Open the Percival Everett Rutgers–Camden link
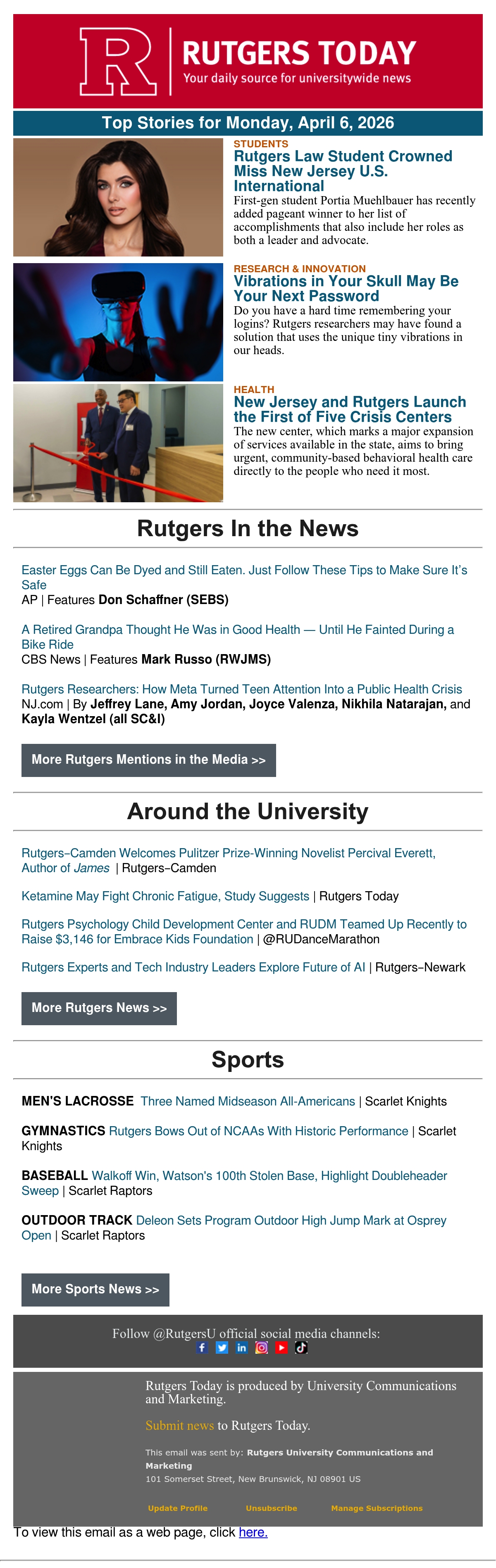The width and height of the screenshot is (496, 1568). pyautogui.click(x=229, y=860)
